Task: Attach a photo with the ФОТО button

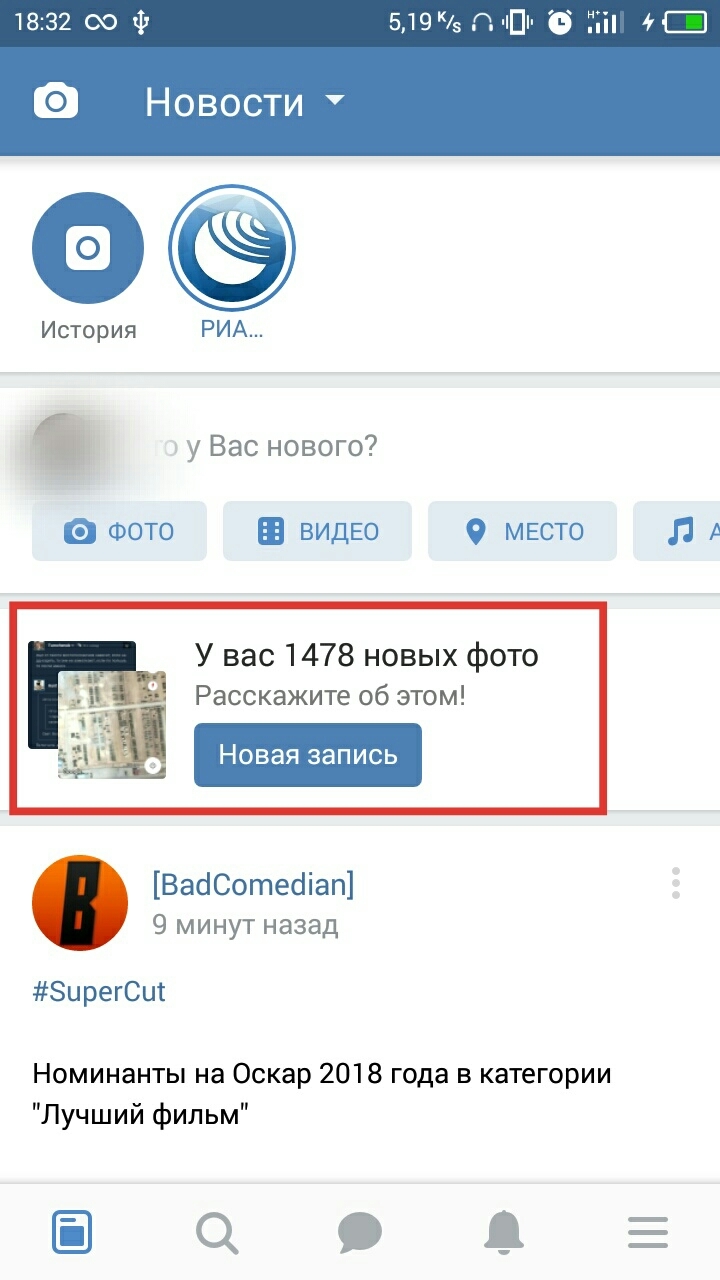Action: (x=119, y=531)
